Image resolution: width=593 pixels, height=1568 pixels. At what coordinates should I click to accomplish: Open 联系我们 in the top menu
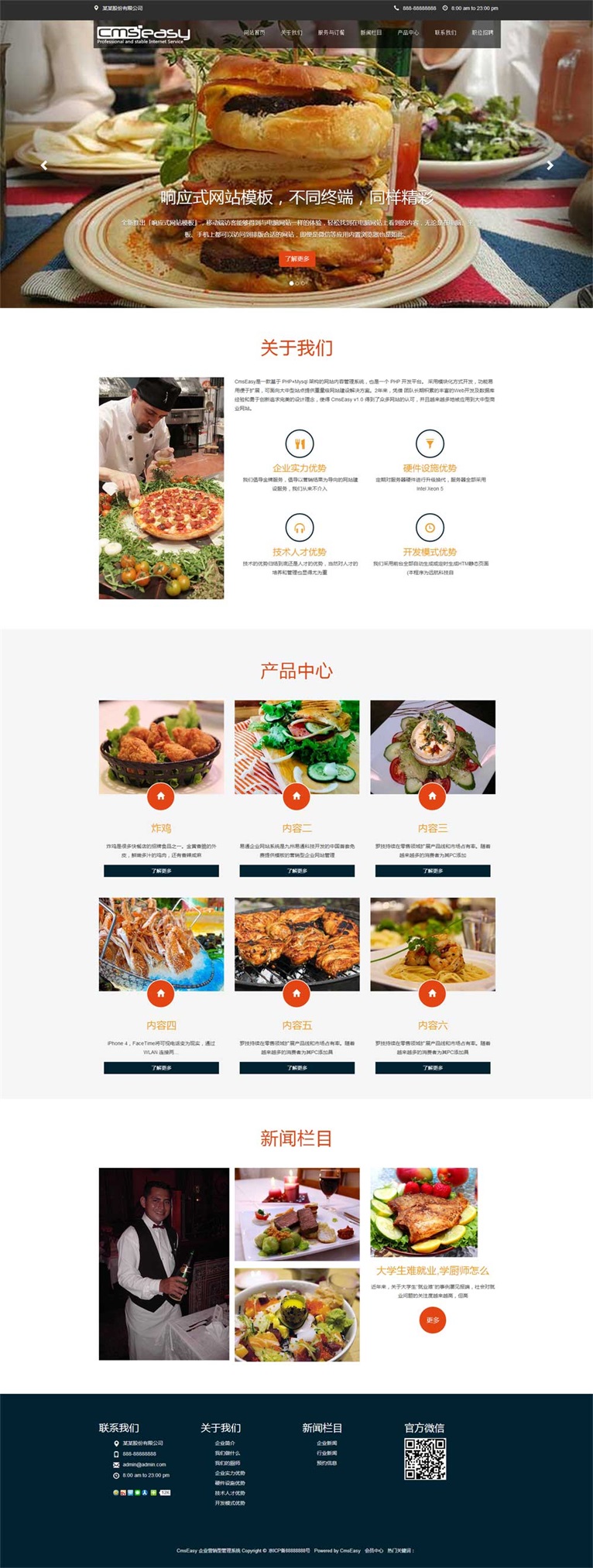tap(445, 33)
